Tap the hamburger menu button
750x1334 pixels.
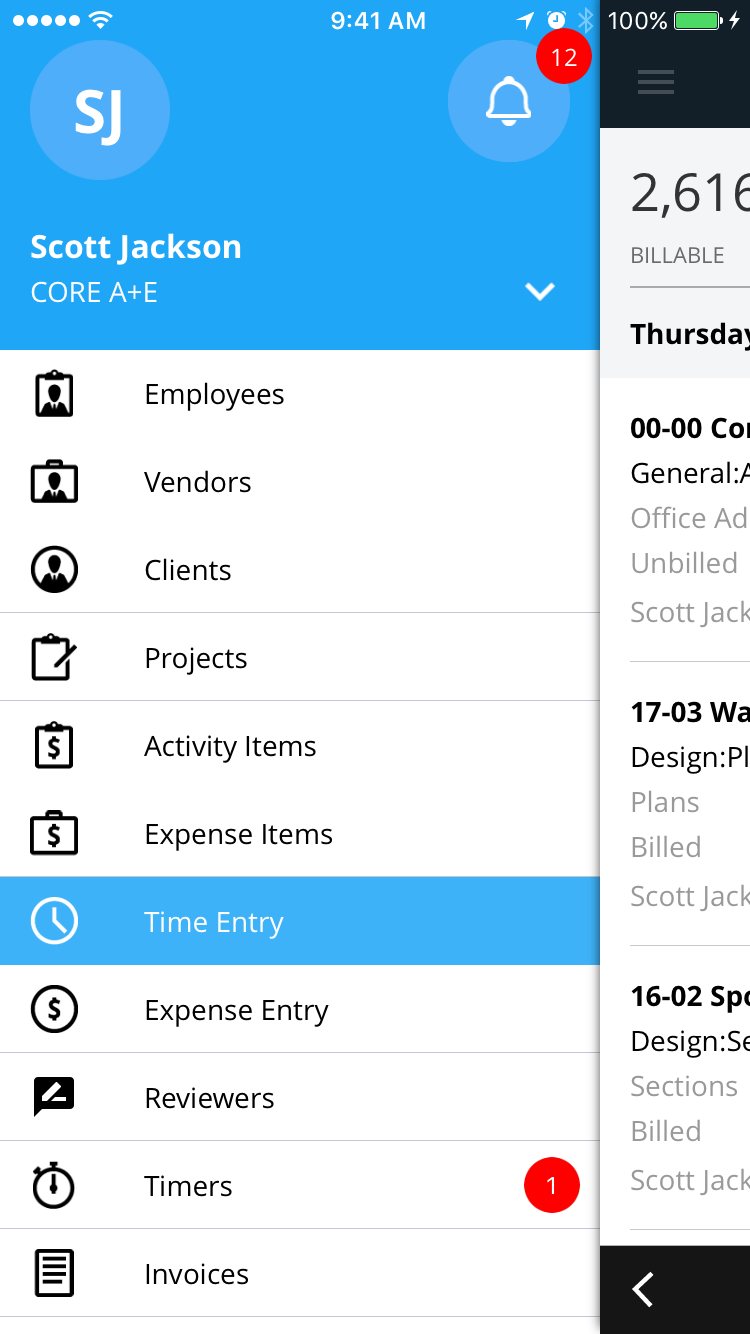(656, 82)
